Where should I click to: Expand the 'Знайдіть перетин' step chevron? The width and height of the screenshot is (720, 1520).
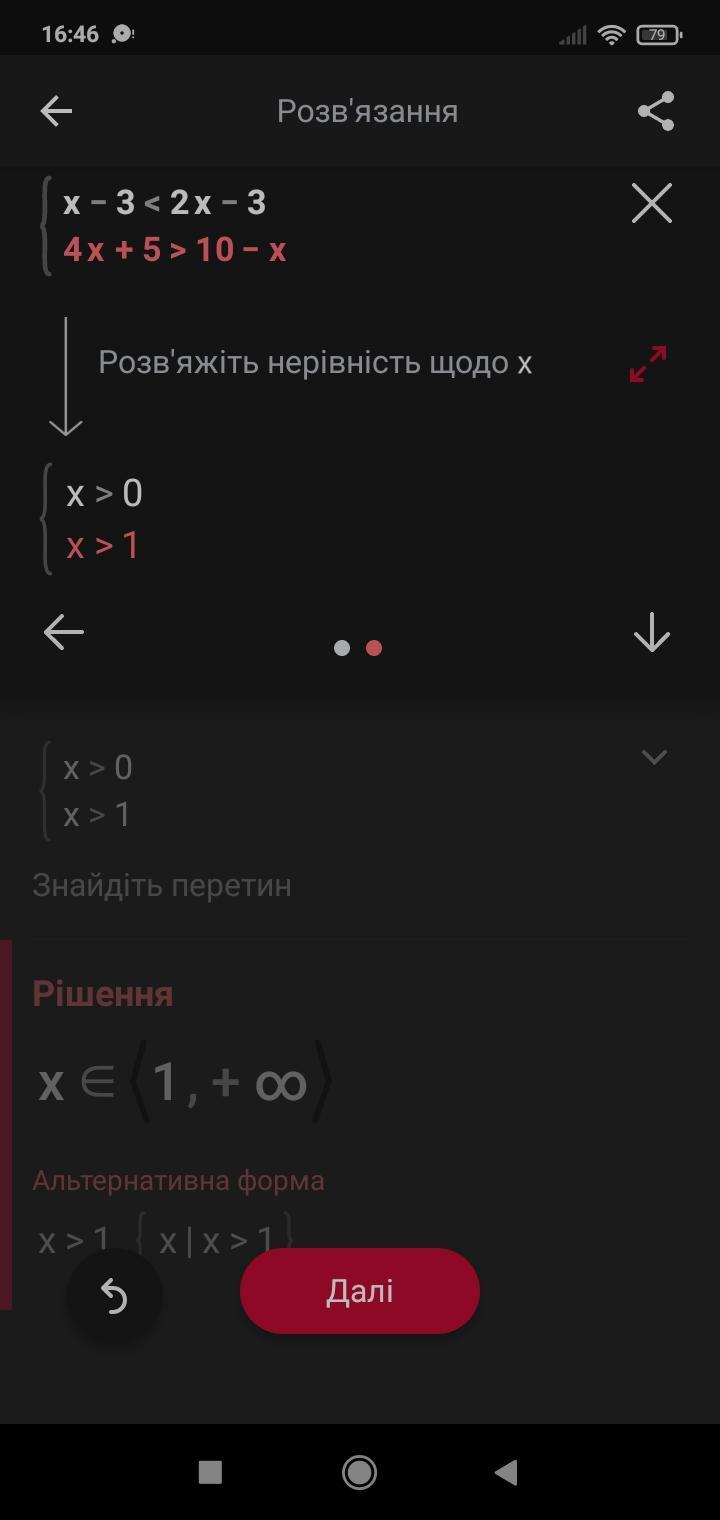(x=654, y=757)
